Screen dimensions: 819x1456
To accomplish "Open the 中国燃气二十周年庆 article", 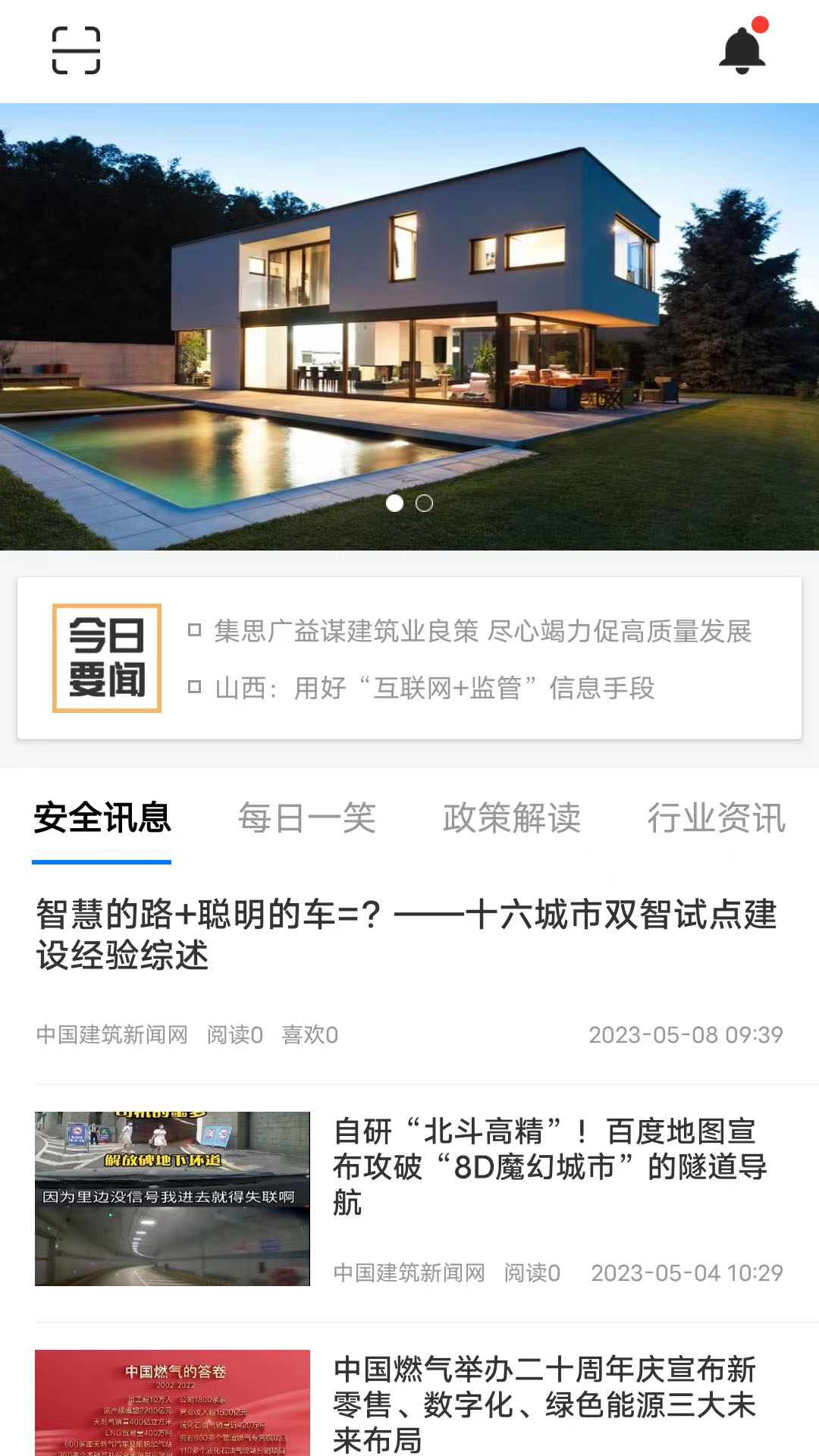I will coord(544,1404).
